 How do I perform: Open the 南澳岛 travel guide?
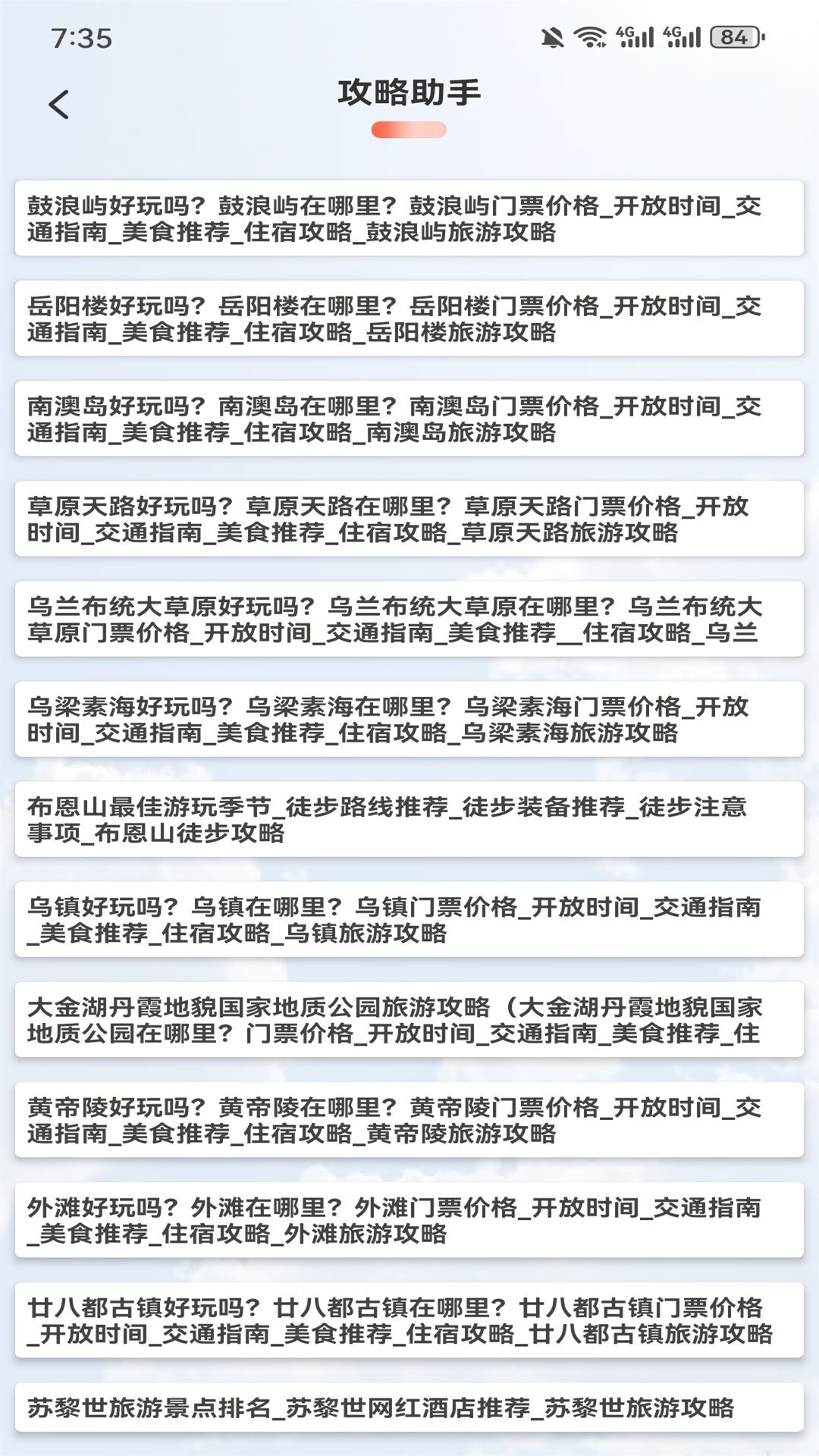(x=409, y=419)
